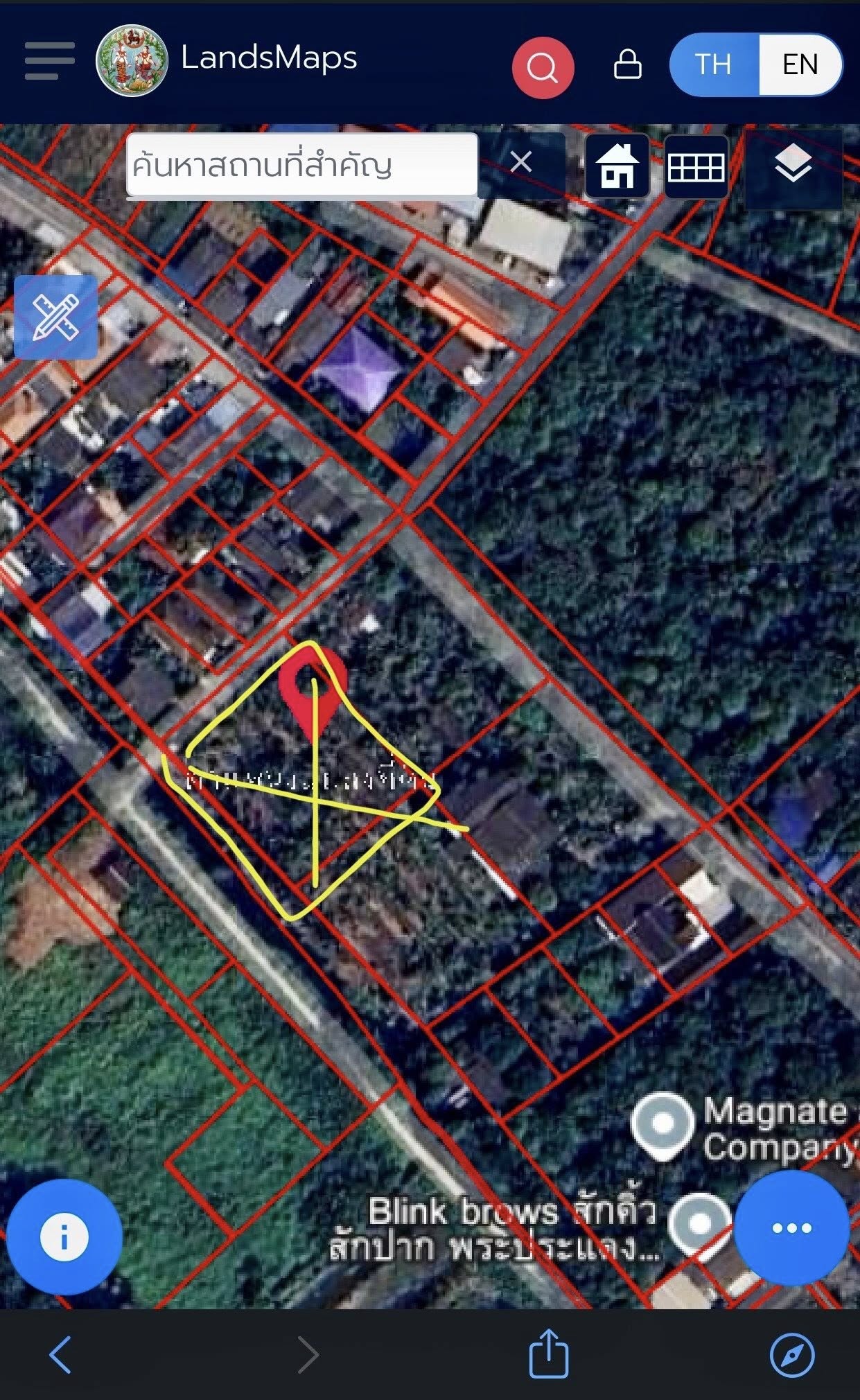Open the Safari compass icon
The height and width of the screenshot is (1400, 860).
792,1355
